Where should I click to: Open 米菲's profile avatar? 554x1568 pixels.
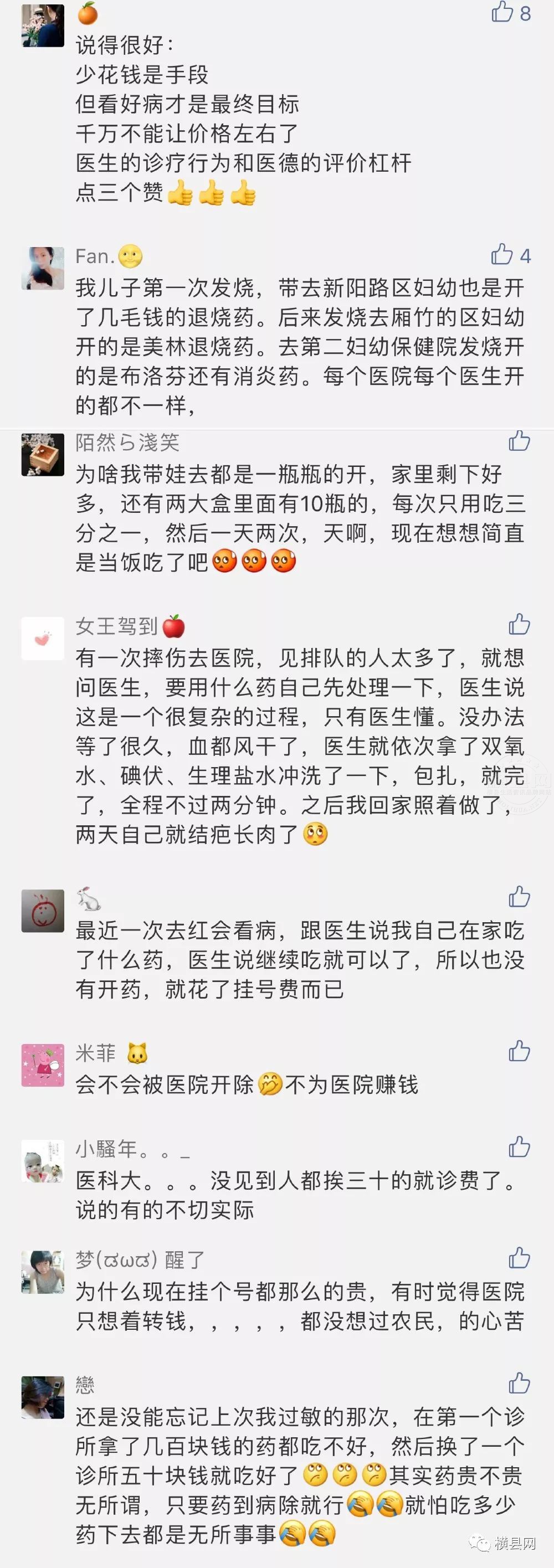(x=43, y=1065)
